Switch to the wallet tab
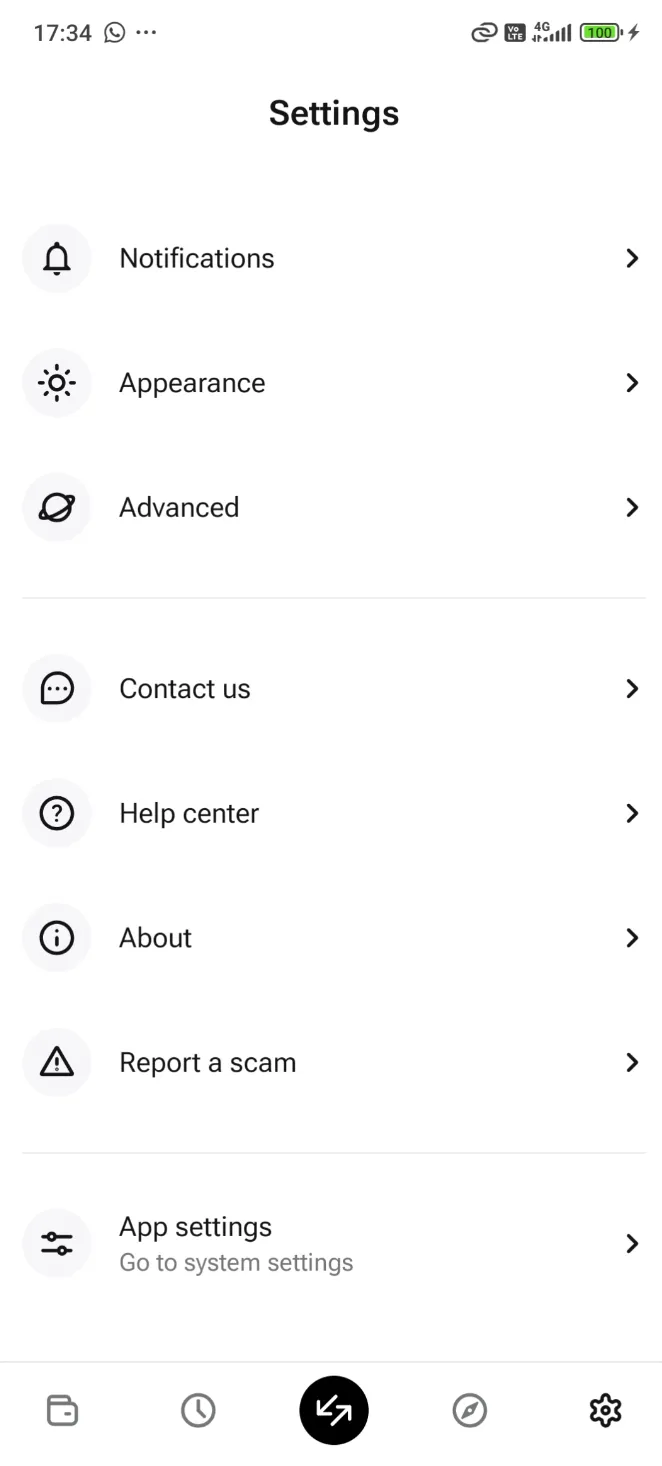662x1466 pixels. (62, 1411)
